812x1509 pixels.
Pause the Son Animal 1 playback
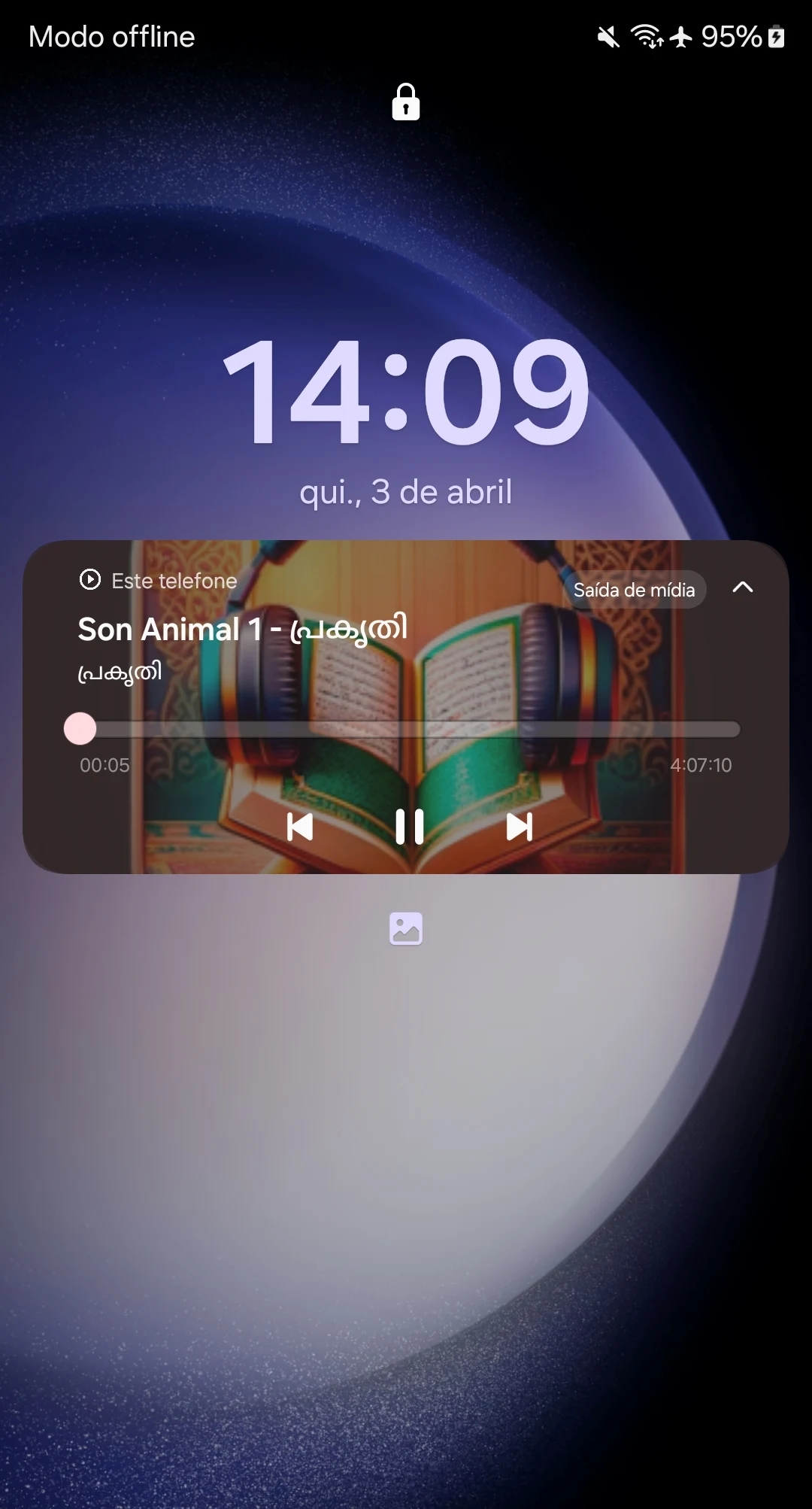[410, 827]
